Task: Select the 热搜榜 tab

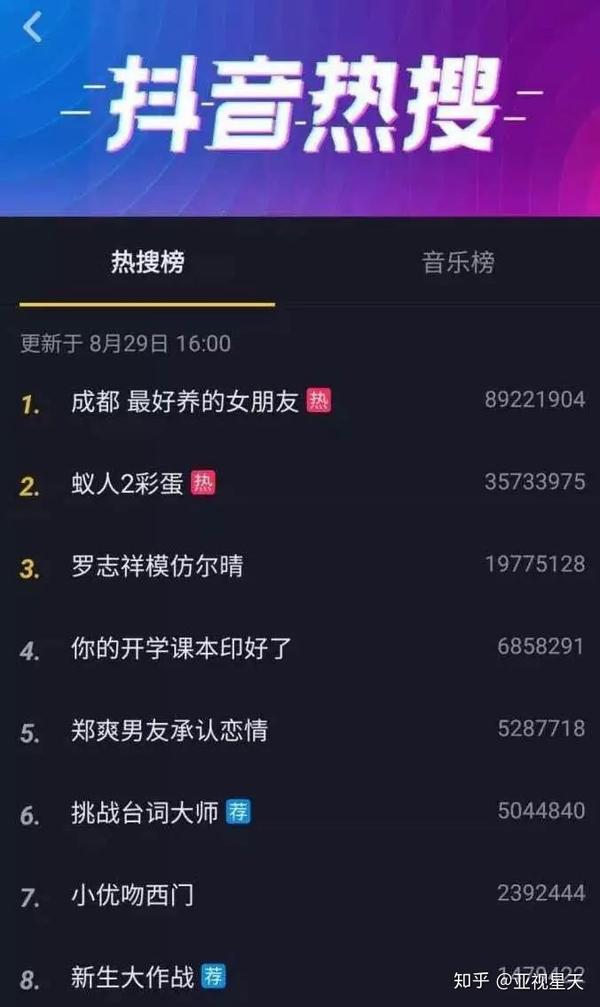Action: (x=148, y=262)
